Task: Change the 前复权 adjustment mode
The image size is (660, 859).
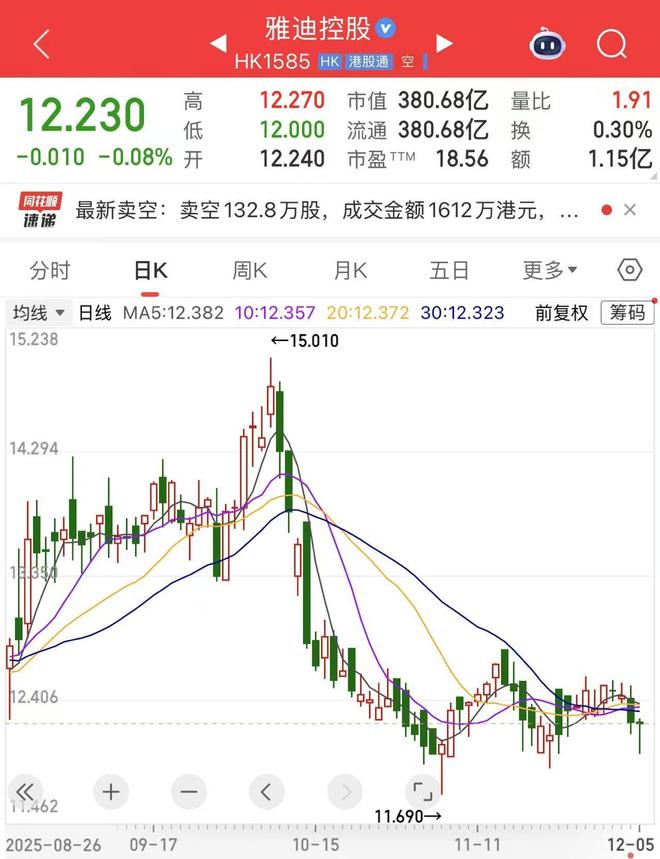Action: point(561,313)
